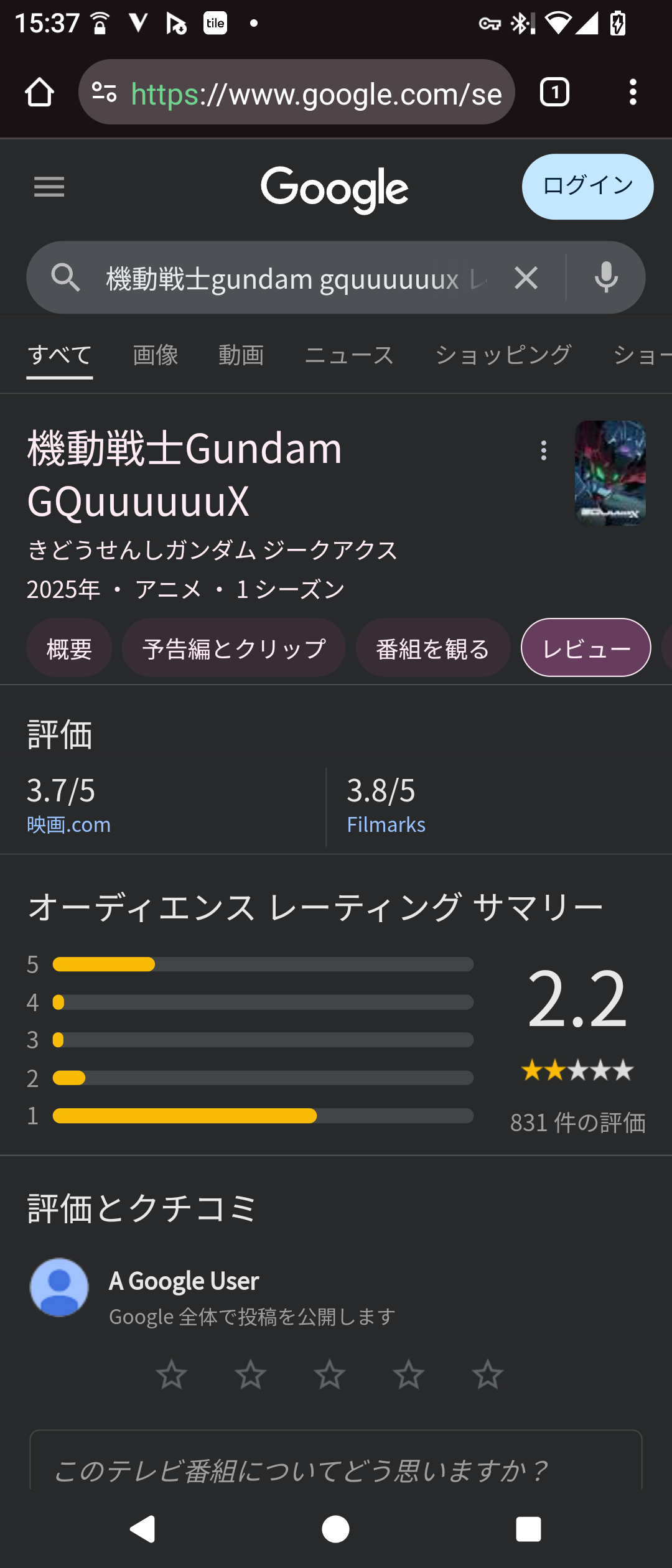Image resolution: width=672 pixels, height=1568 pixels.
Task: Switch to the 画像 tab
Action: 156,355
